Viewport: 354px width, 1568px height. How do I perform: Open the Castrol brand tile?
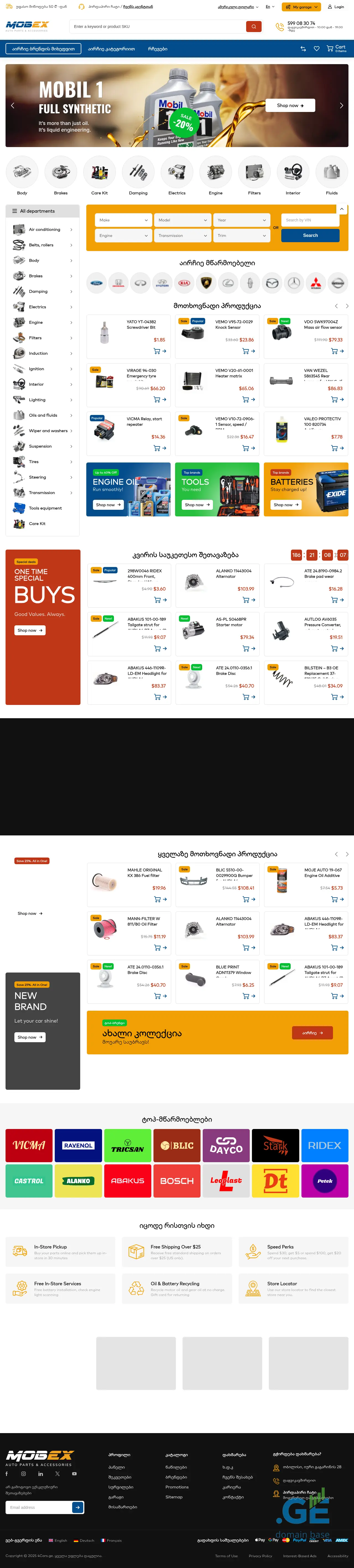29,1181
